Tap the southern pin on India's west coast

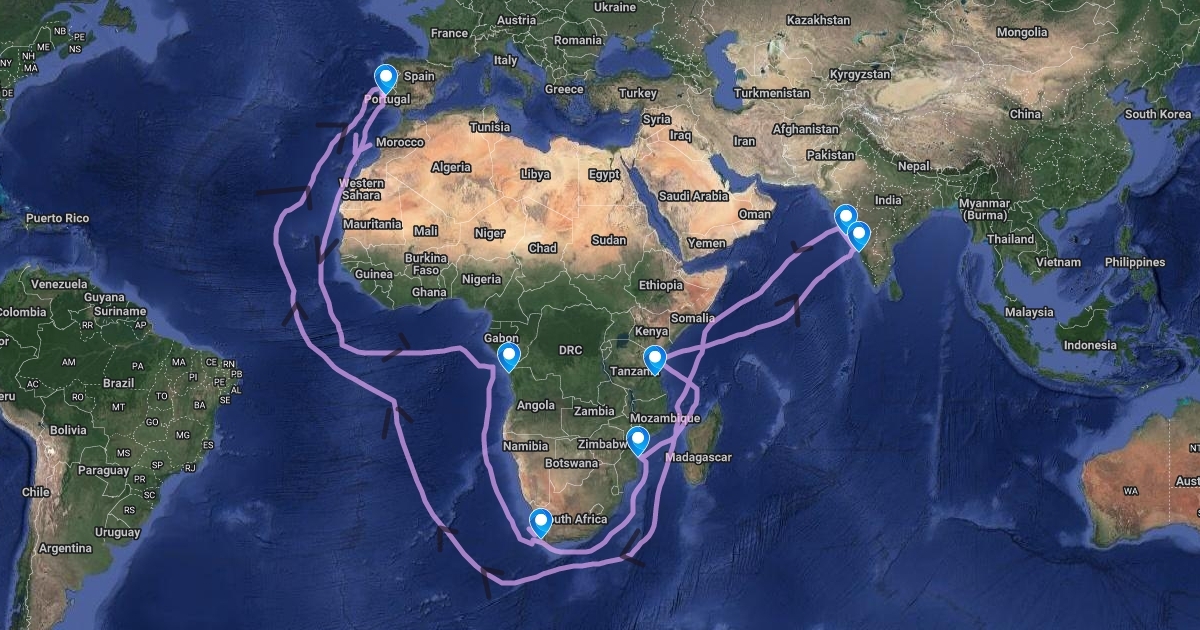coord(858,234)
